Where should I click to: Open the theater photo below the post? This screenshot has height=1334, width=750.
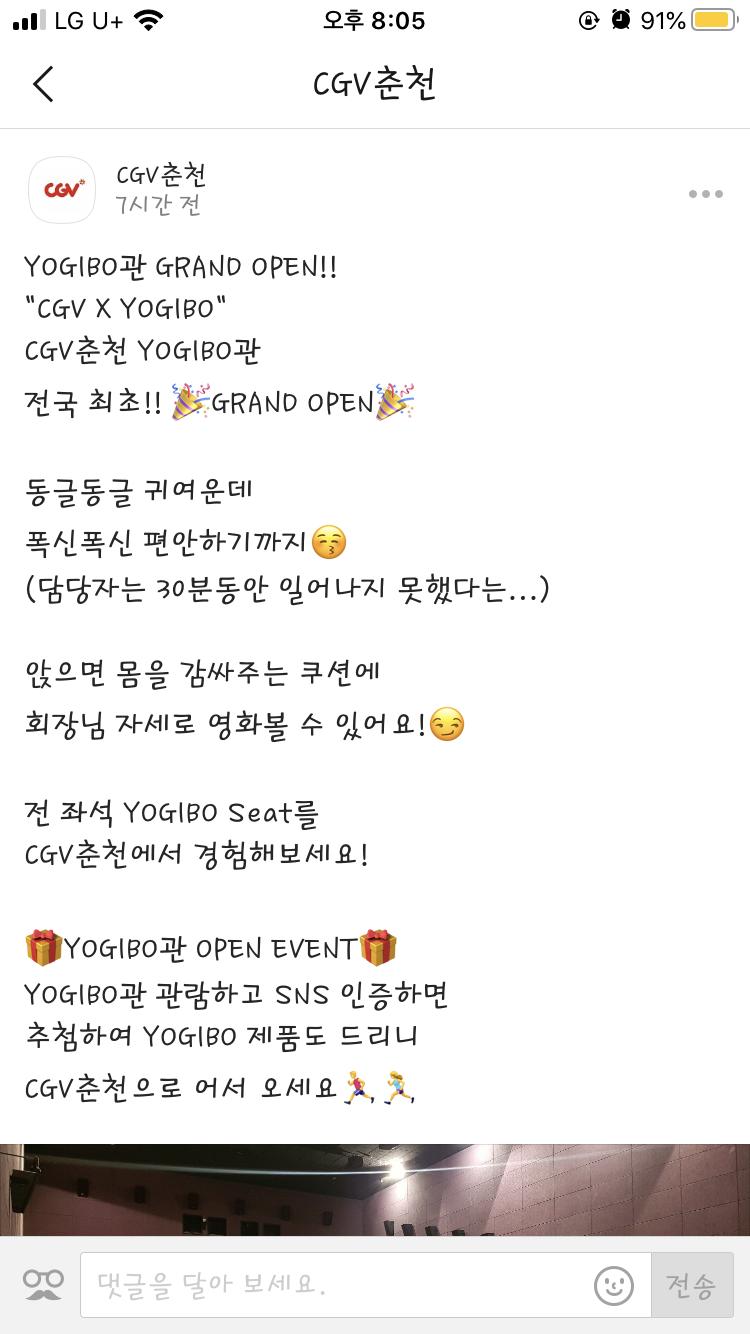tap(375, 1190)
